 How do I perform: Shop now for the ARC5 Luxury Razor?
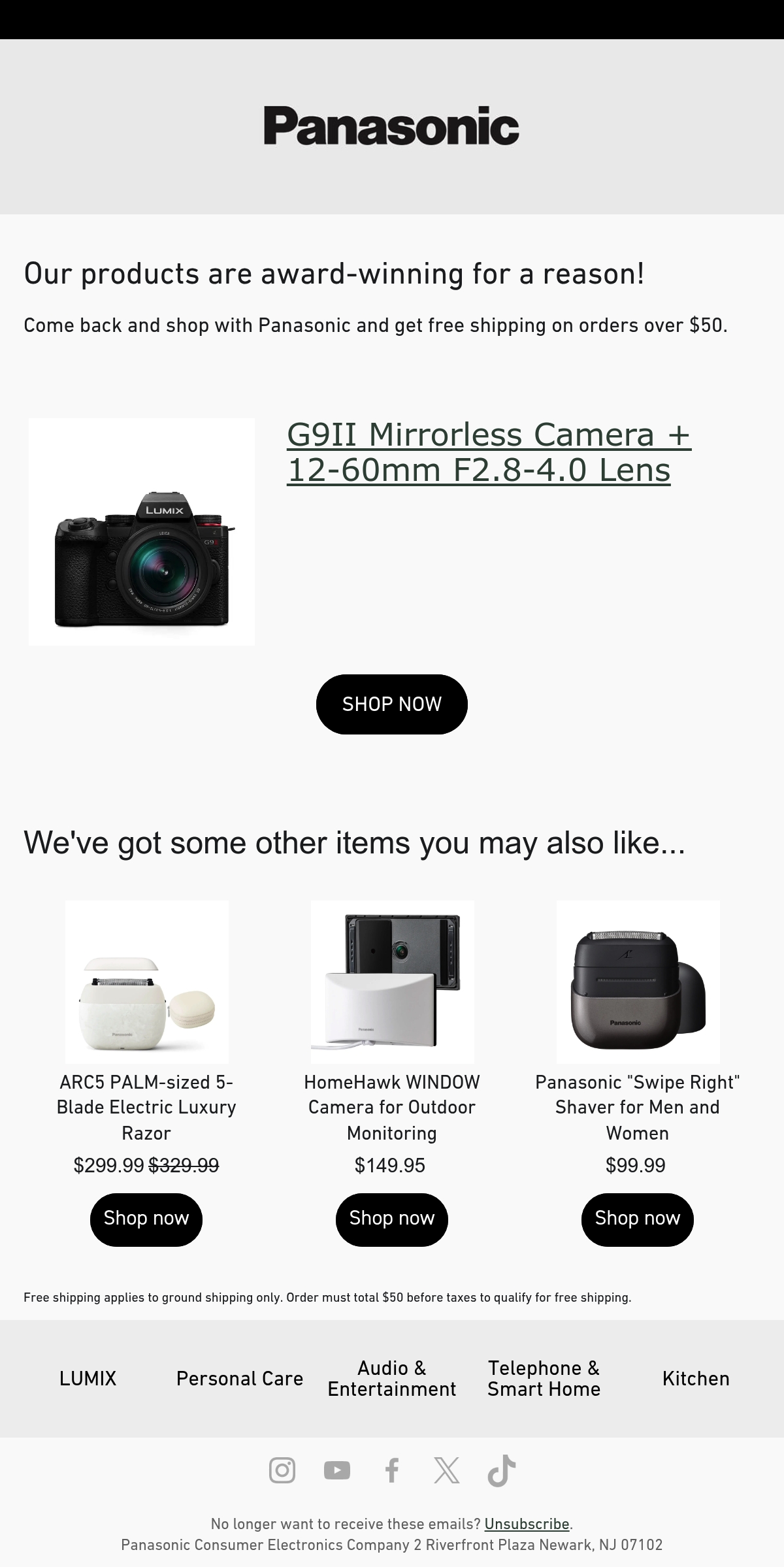click(x=146, y=1219)
